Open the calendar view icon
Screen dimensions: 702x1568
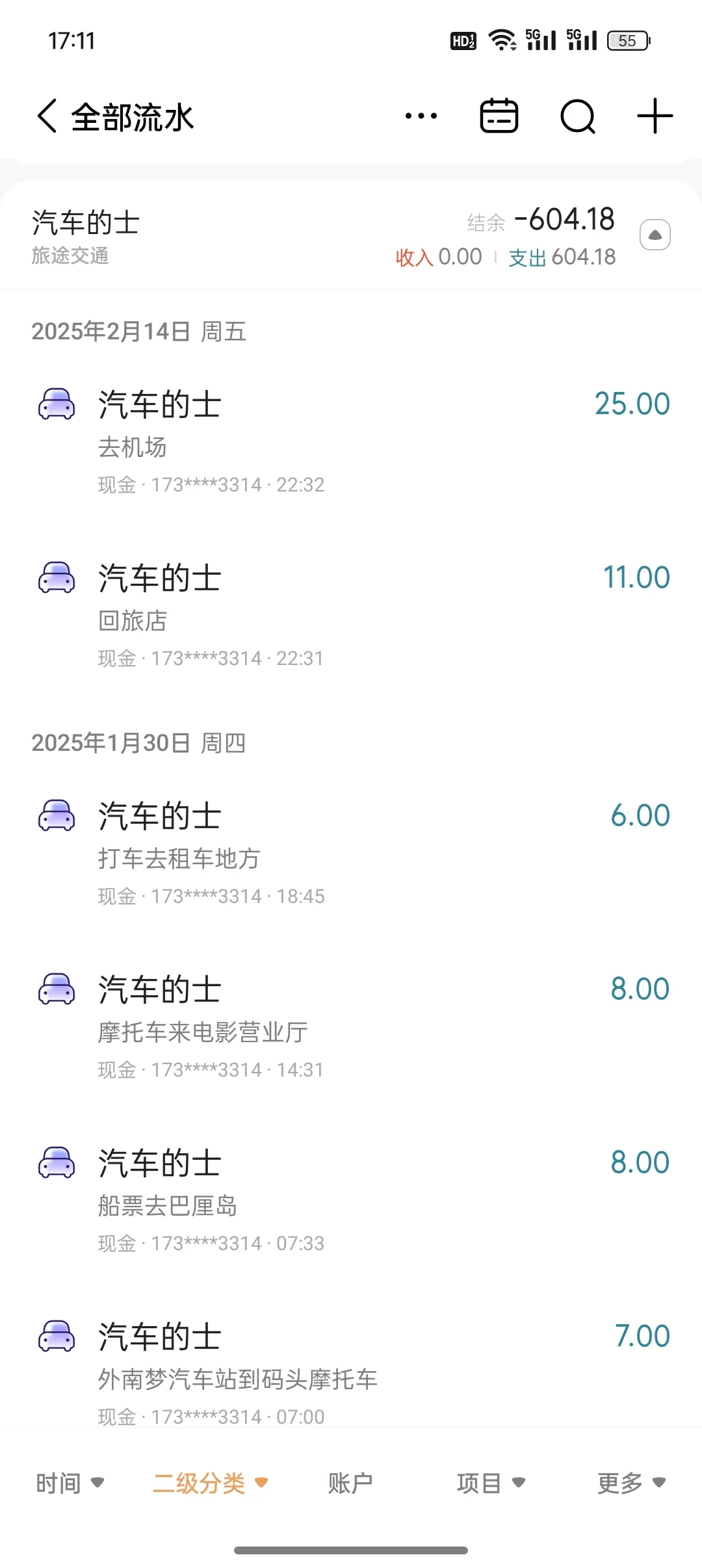tap(499, 117)
